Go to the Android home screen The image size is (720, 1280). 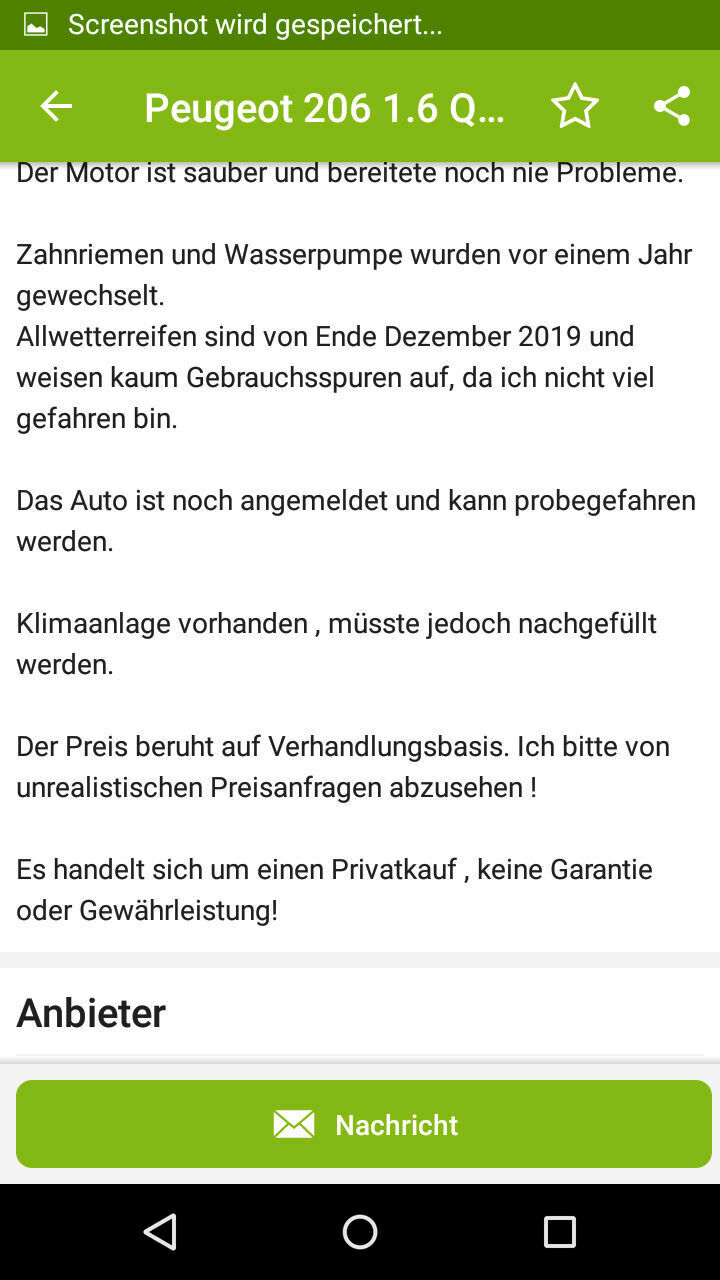(x=360, y=1232)
